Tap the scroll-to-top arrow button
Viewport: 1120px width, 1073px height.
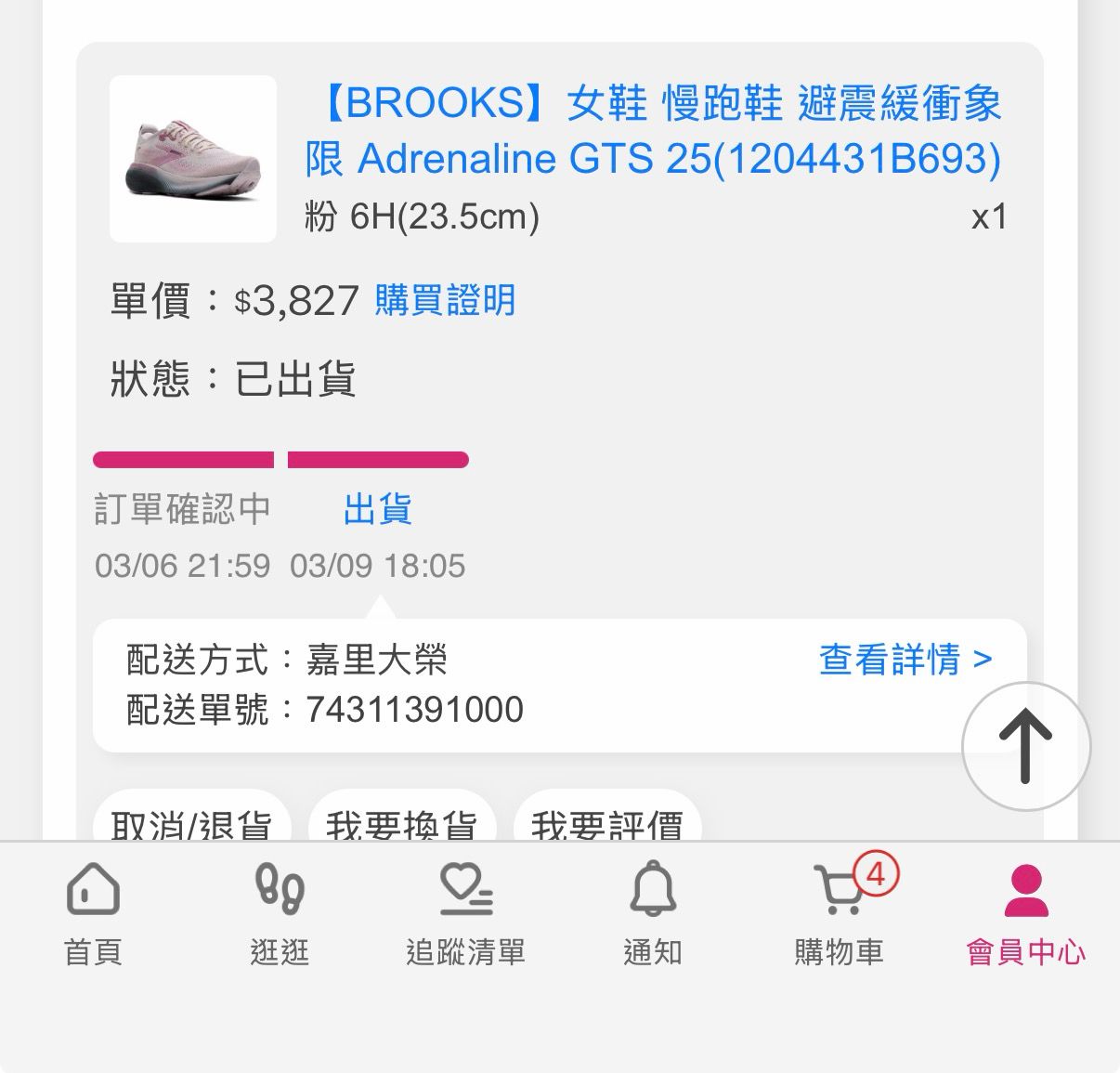1025,746
